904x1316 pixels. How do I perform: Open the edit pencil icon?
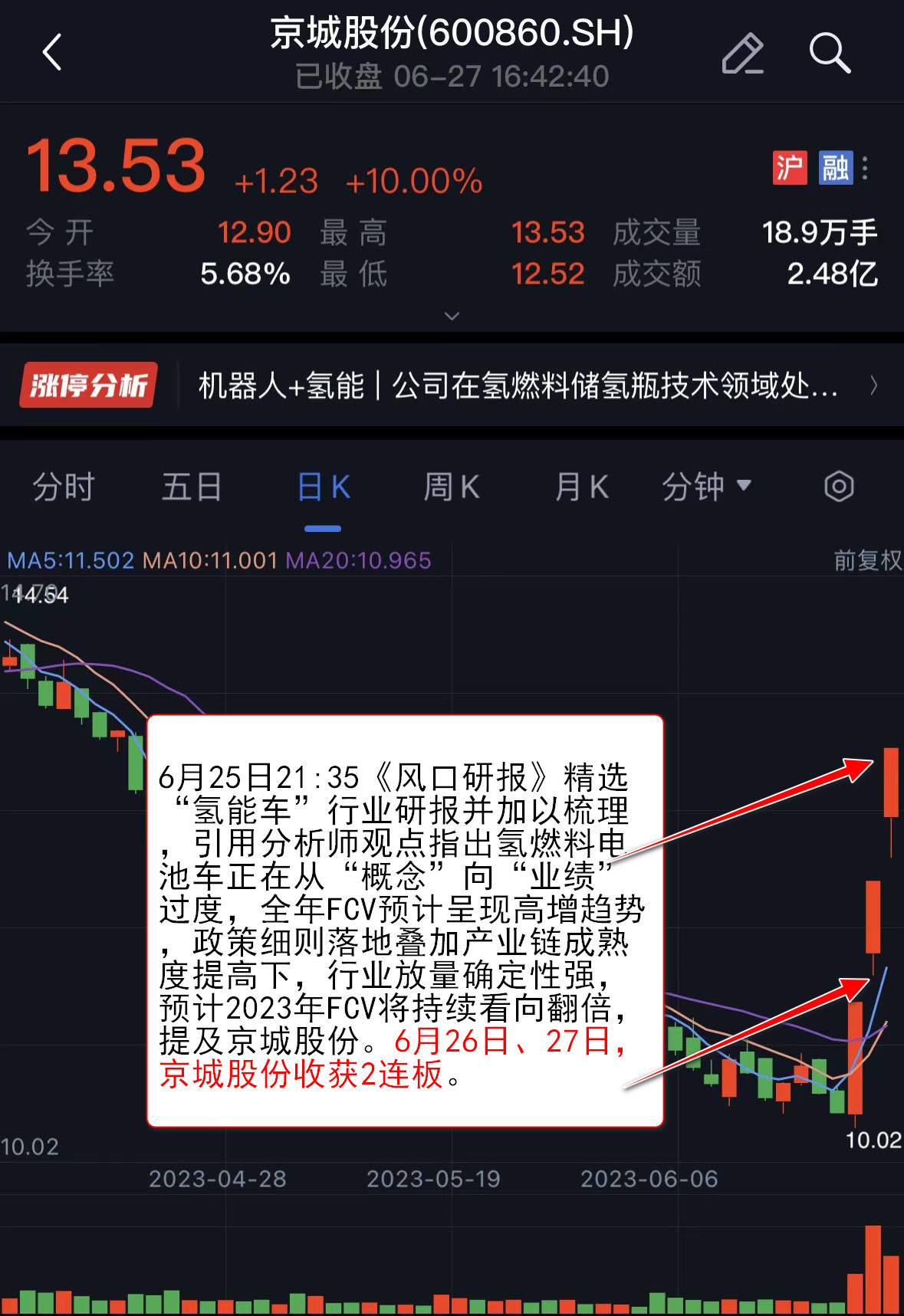click(742, 54)
